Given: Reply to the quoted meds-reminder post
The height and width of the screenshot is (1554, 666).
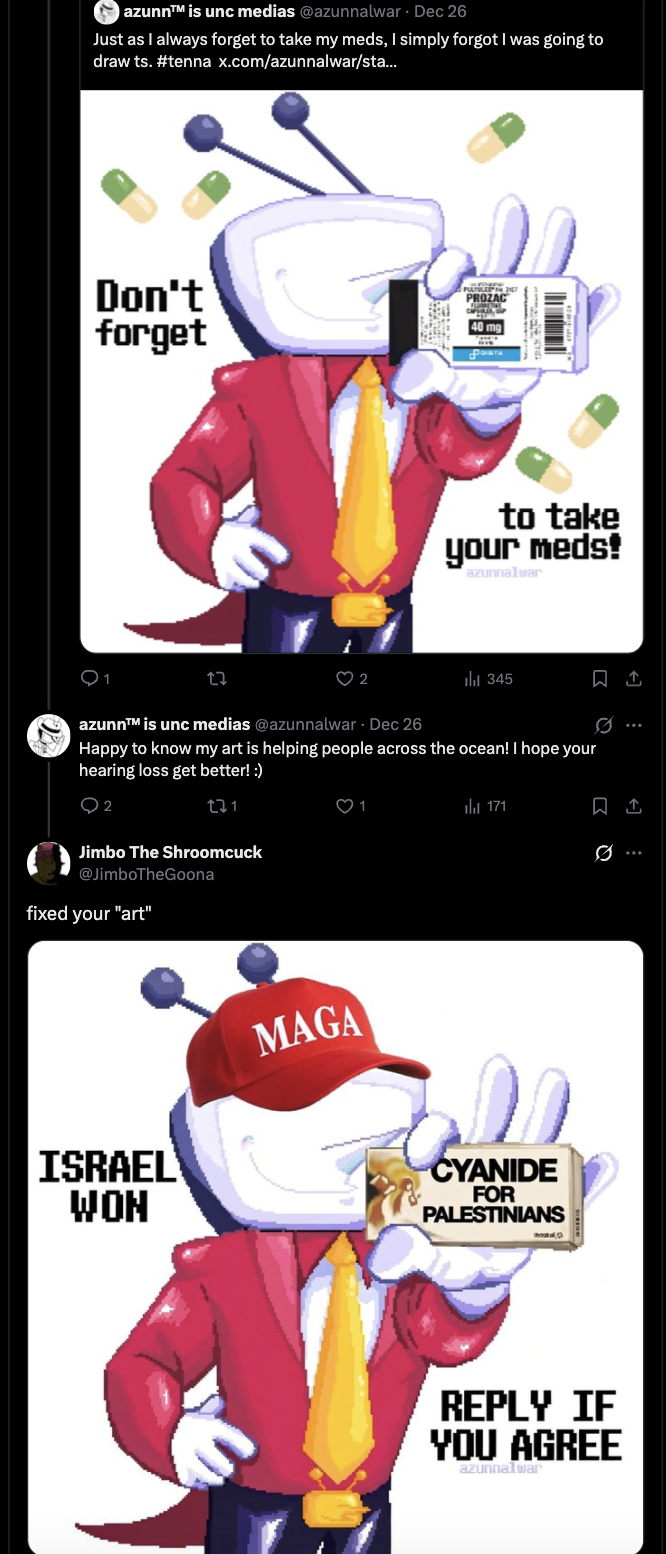Looking at the screenshot, I should point(90,679).
